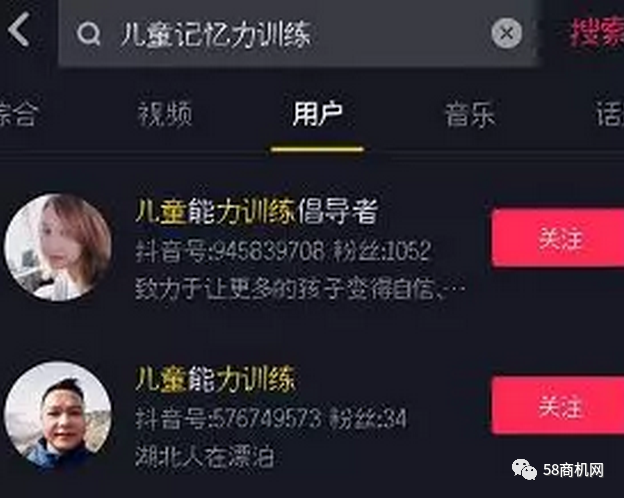This screenshot has width=624, height=498.
Task: Tap the 搜索 button
Action: (x=596, y=32)
